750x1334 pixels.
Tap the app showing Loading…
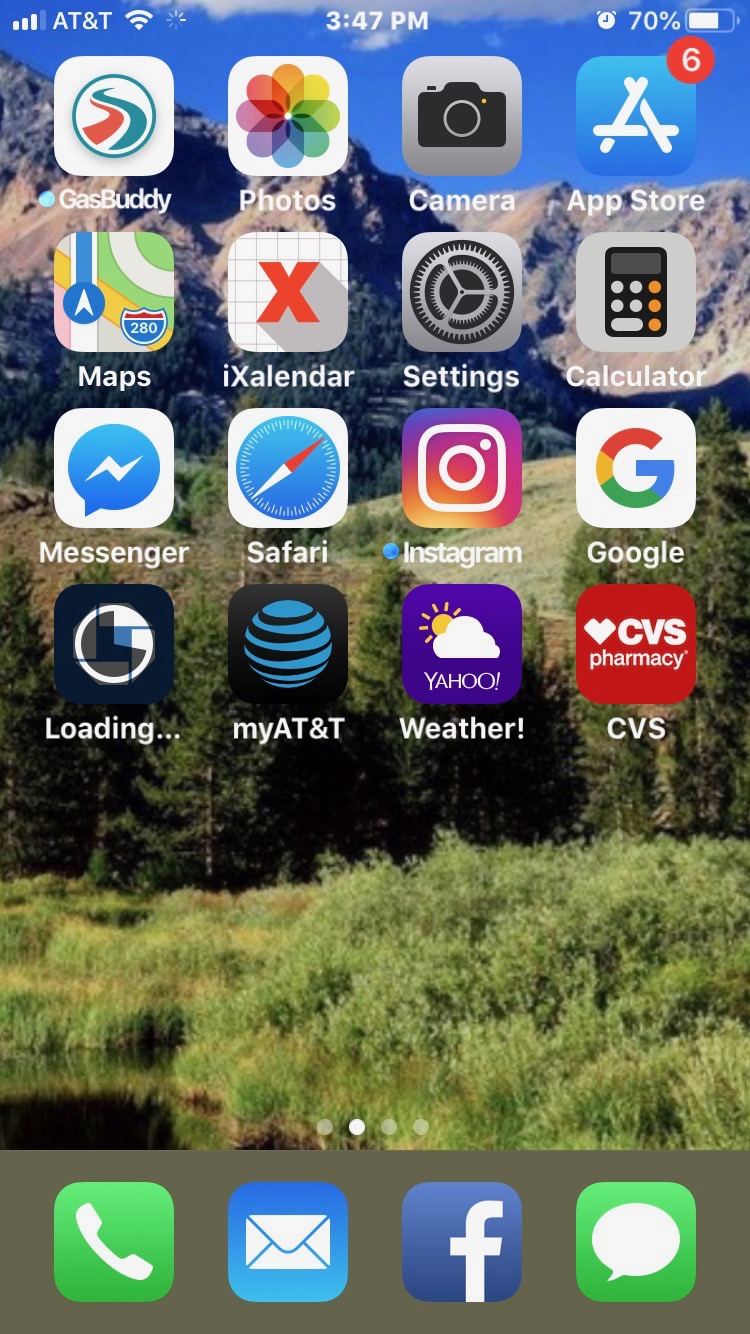point(114,644)
